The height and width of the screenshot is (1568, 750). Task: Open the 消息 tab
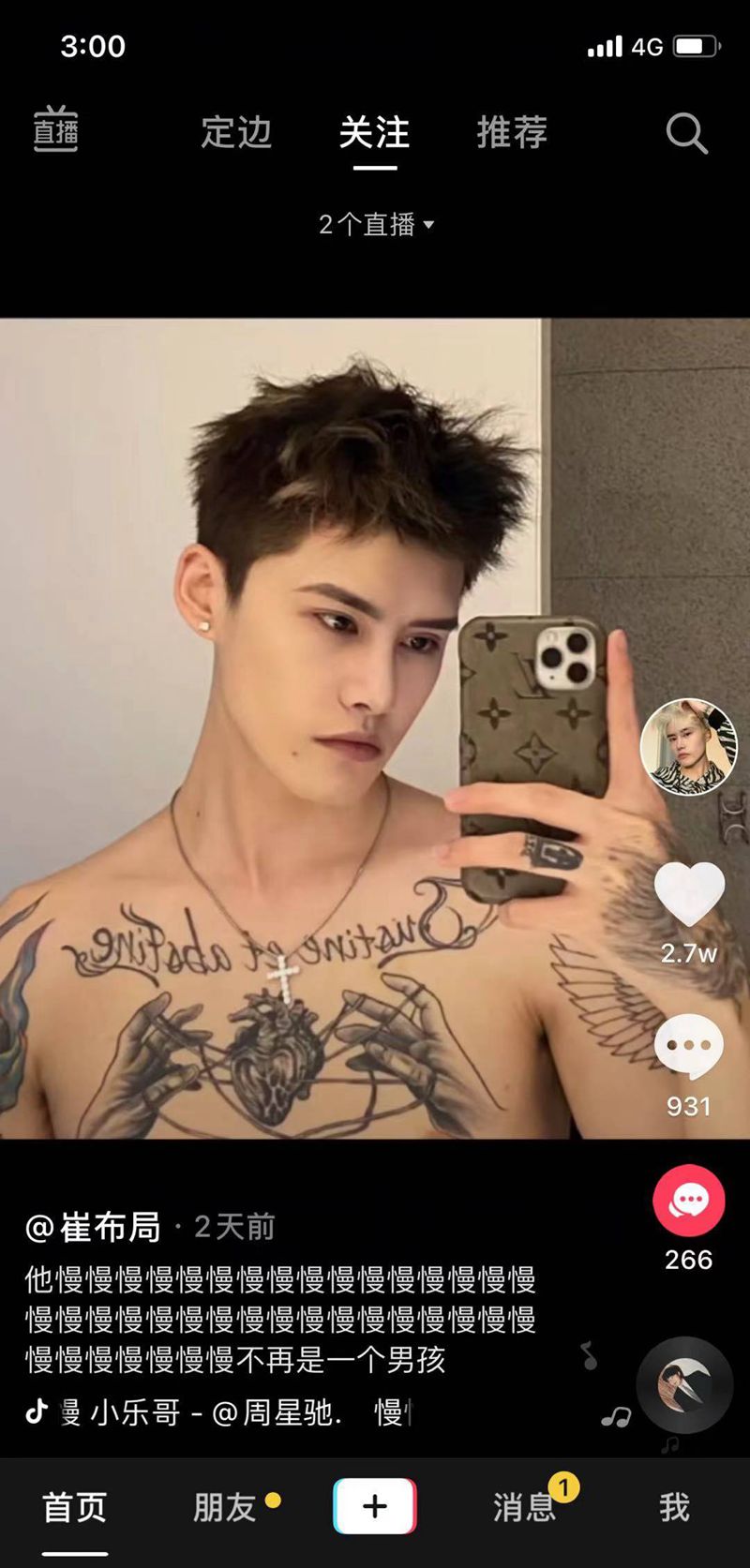point(524,1508)
